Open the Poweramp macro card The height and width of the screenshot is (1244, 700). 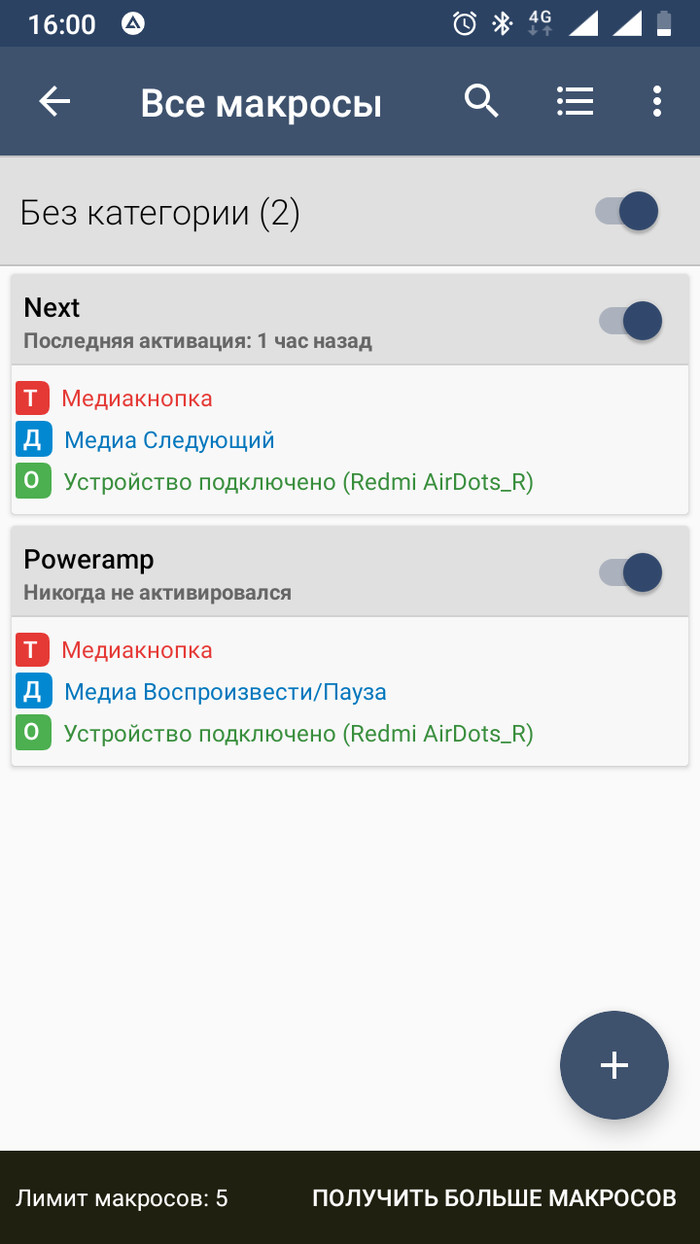(x=350, y=647)
